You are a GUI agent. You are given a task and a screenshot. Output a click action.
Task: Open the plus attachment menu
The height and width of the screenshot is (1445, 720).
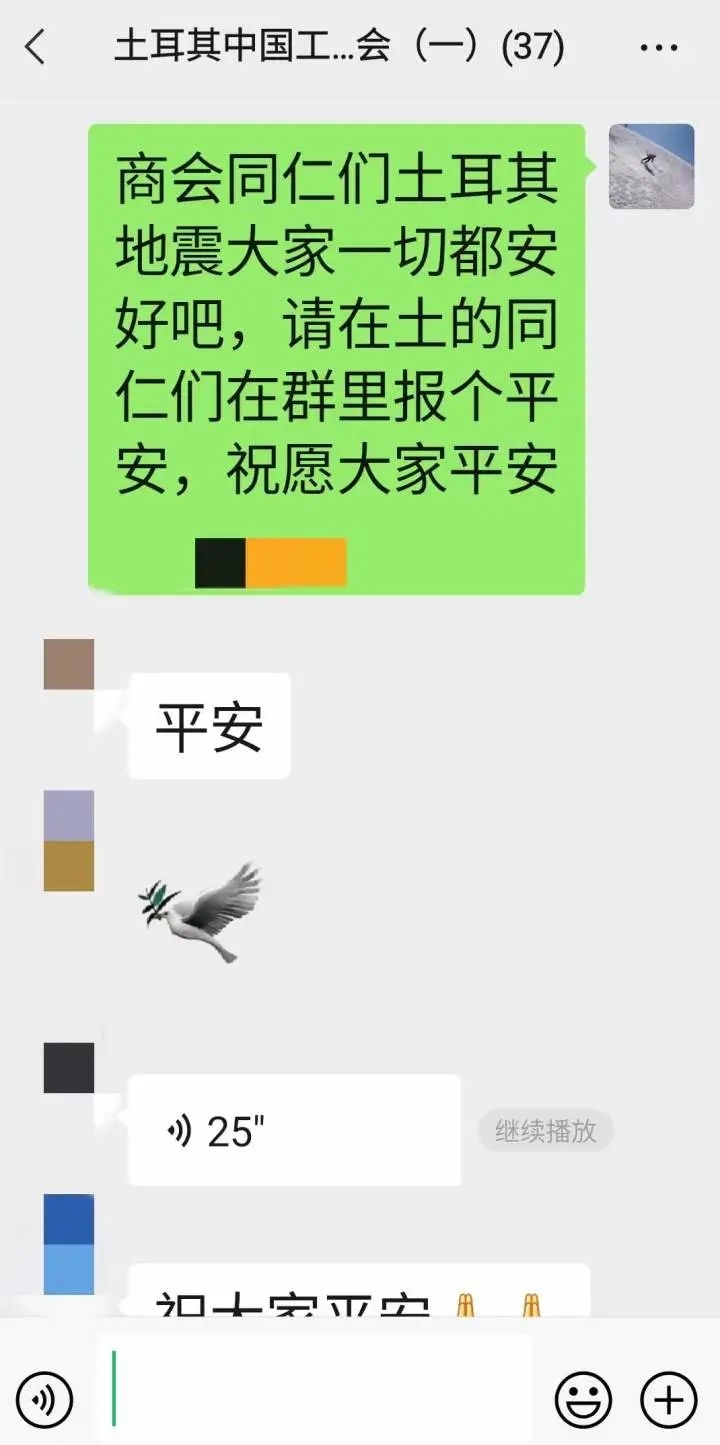click(x=668, y=1398)
